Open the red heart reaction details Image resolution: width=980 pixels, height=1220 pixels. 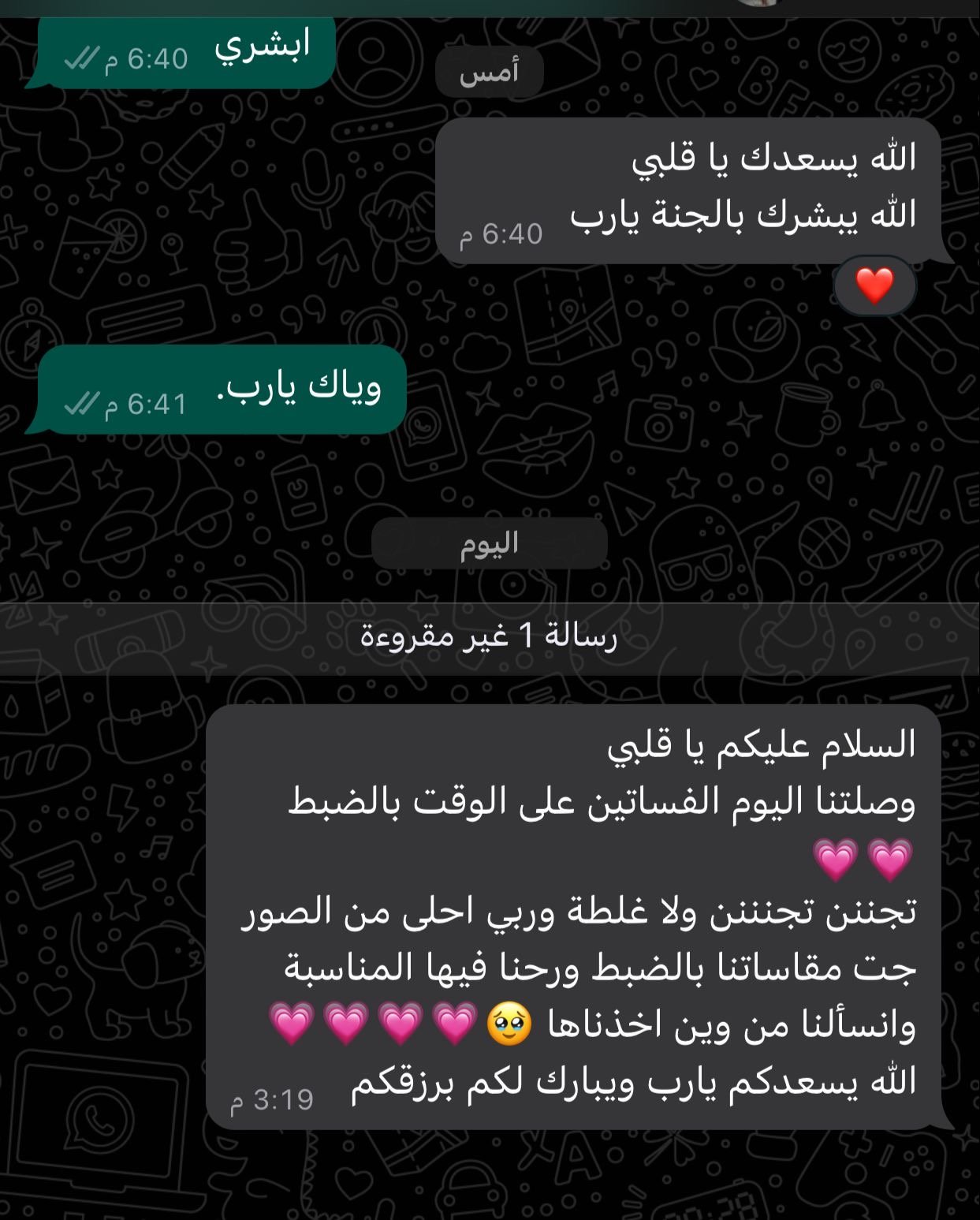tap(874, 285)
